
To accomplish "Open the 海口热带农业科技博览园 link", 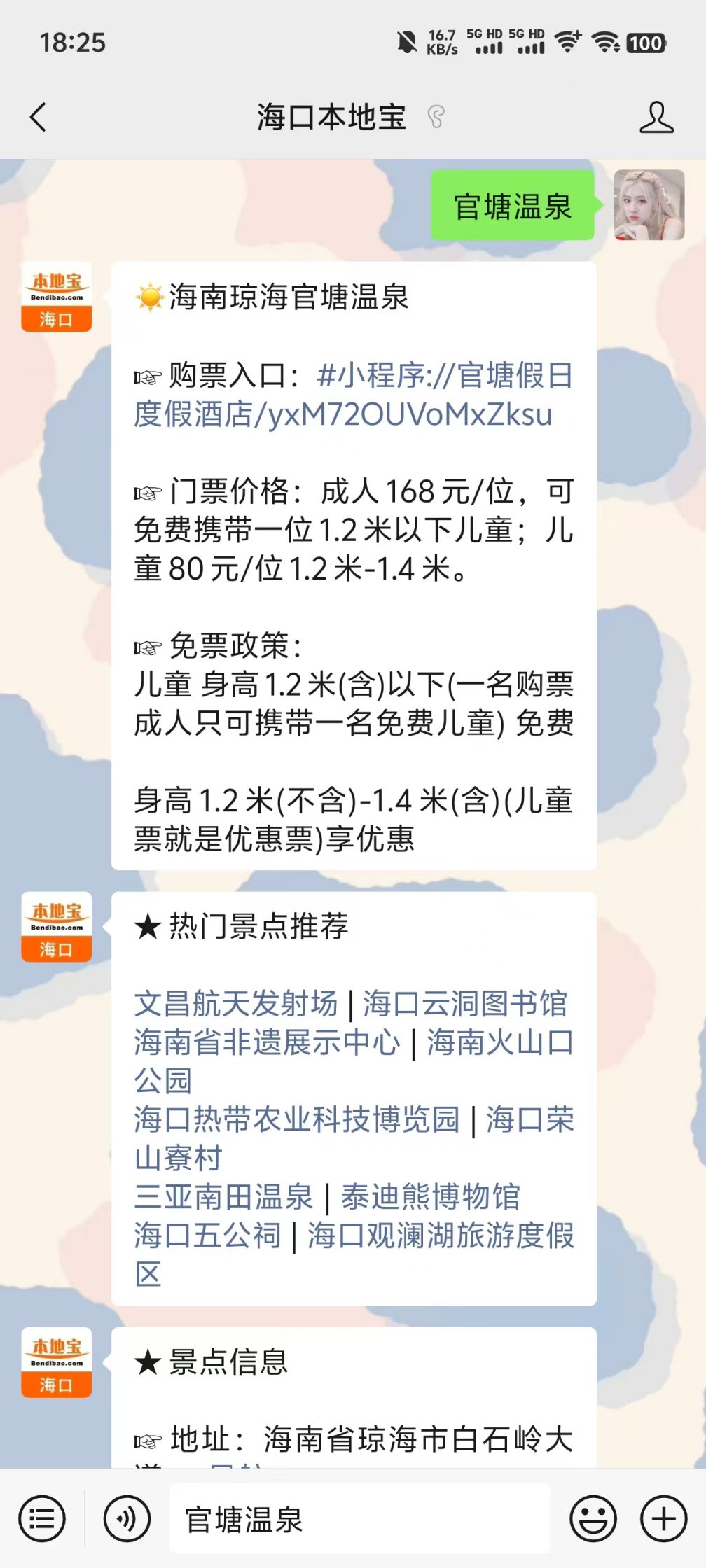I will click(297, 1119).
